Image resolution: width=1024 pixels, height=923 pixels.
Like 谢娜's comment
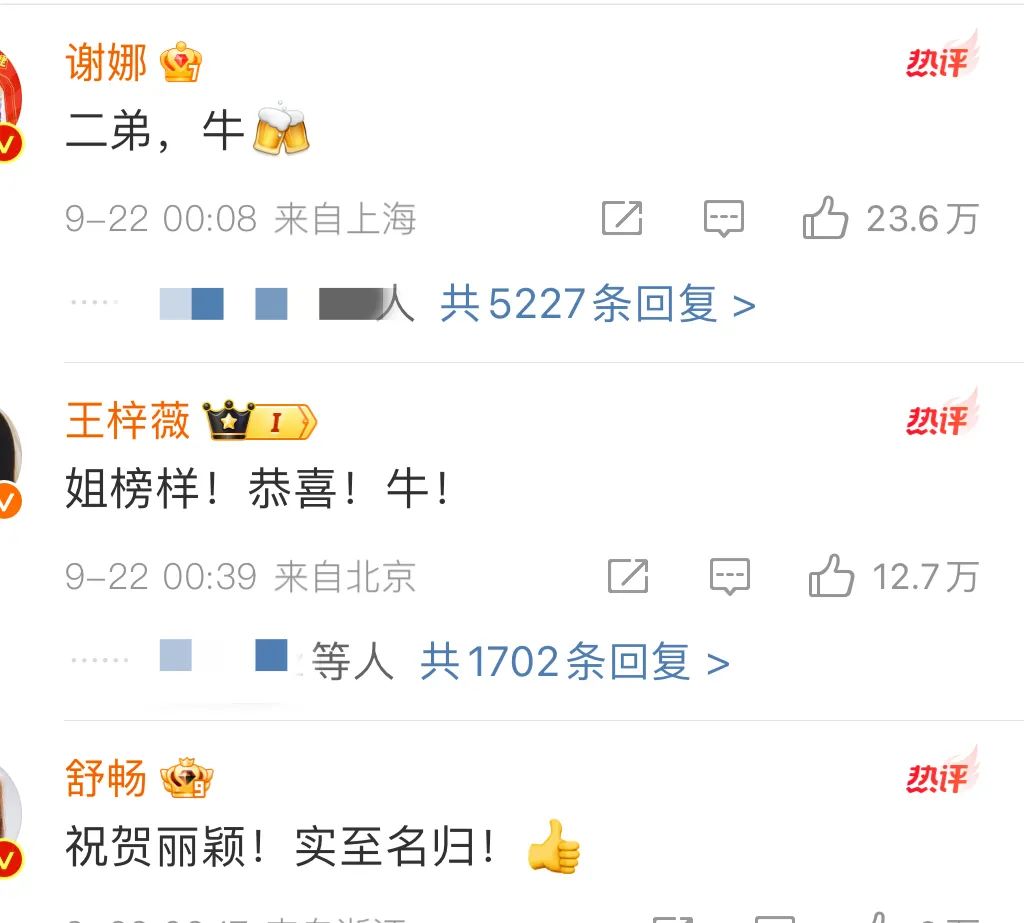click(826, 218)
